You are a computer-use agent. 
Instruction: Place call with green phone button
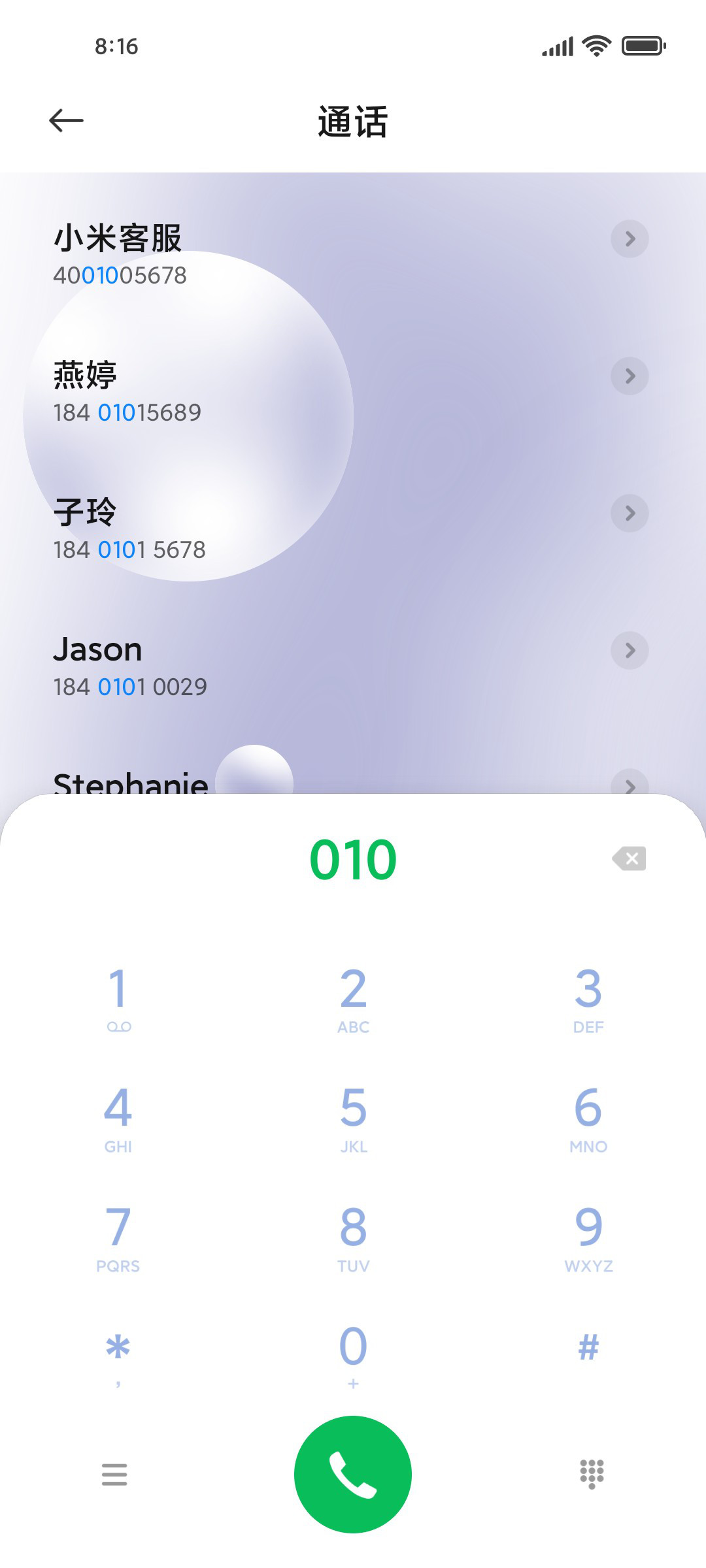353,1474
